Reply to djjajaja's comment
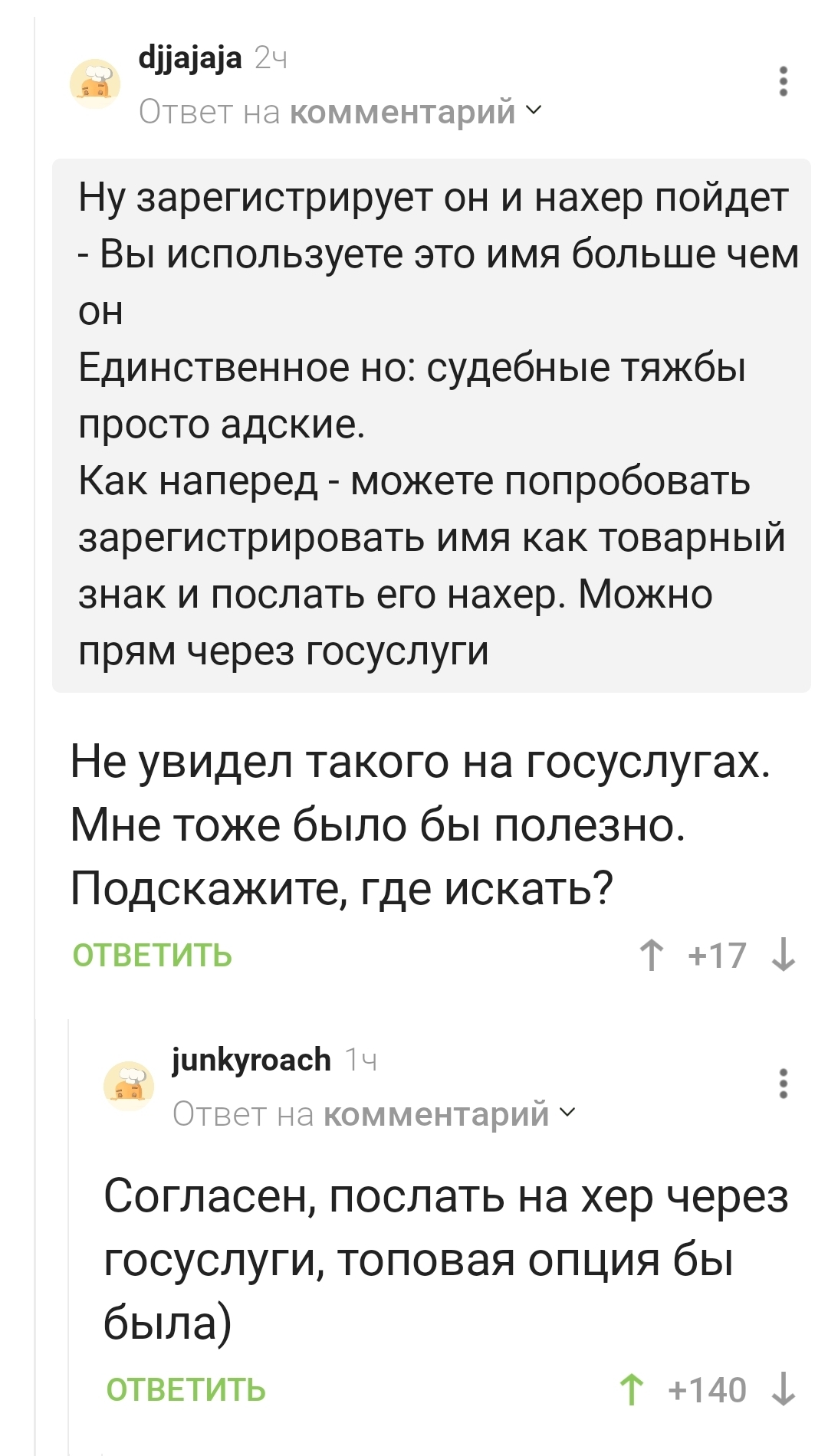The width and height of the screenshot is (828, 1456). [152, 956]
